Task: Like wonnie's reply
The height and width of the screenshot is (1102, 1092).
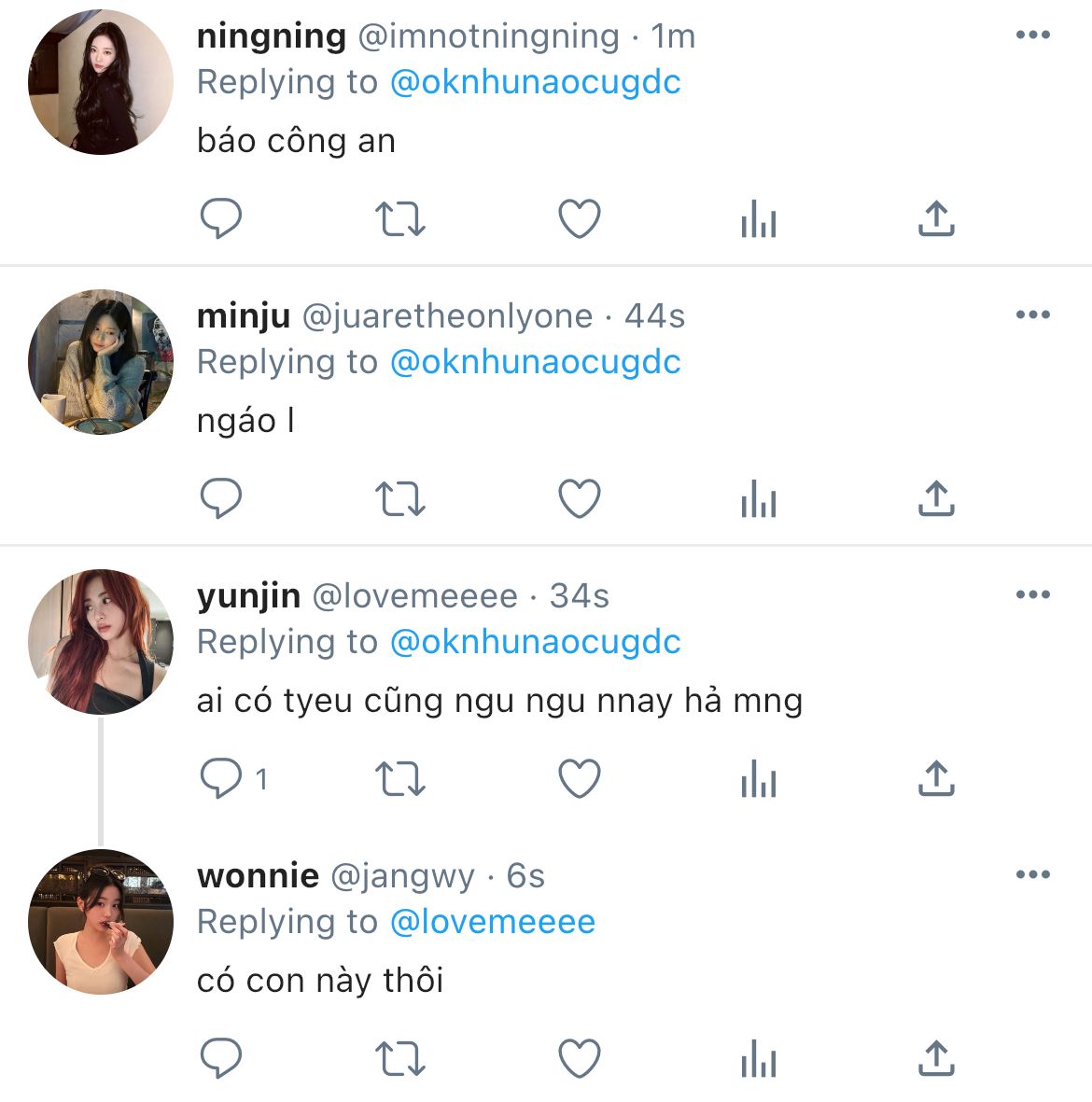Action: coord(579,1059)
